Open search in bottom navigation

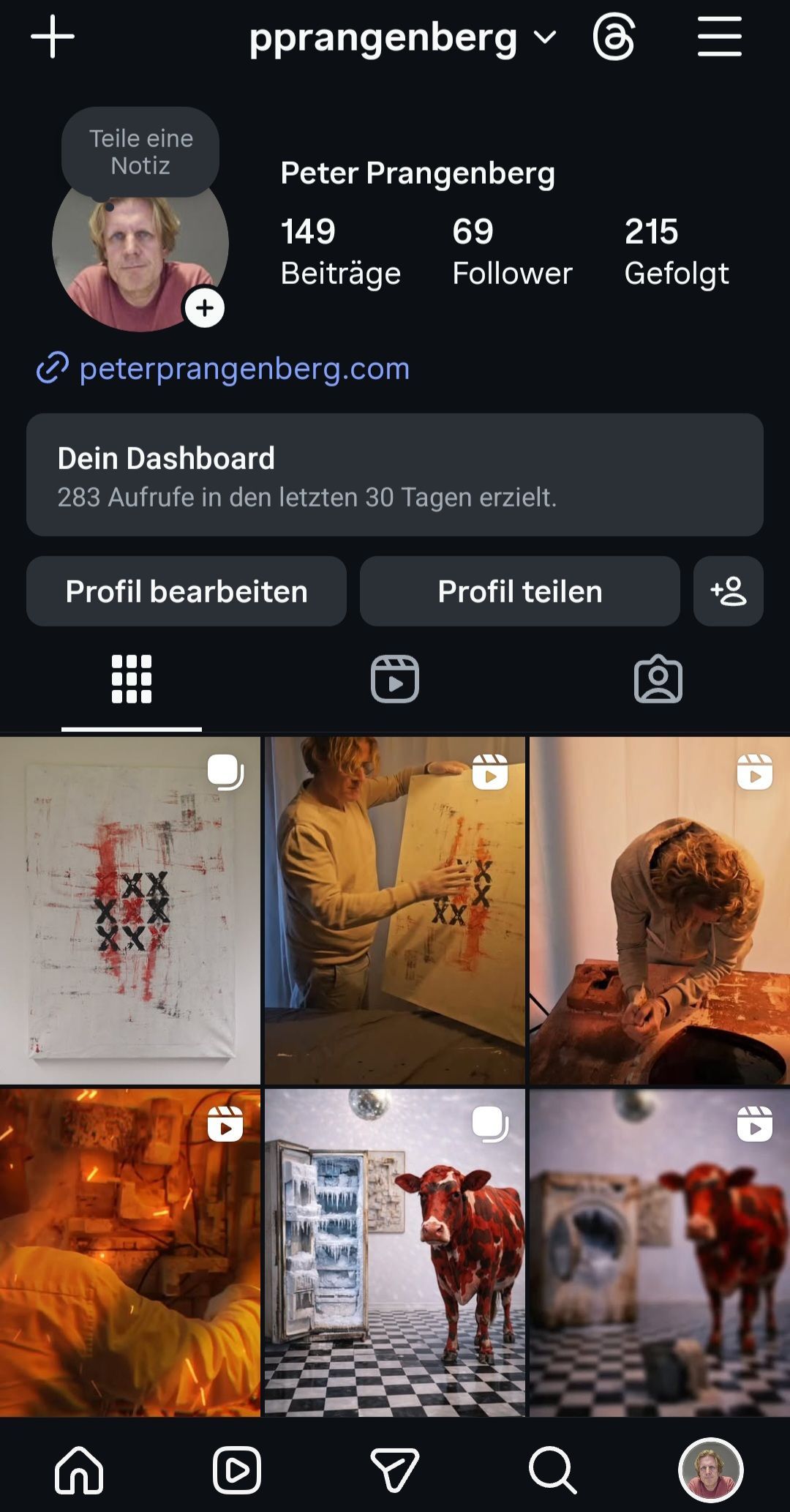coord(552,1470)
